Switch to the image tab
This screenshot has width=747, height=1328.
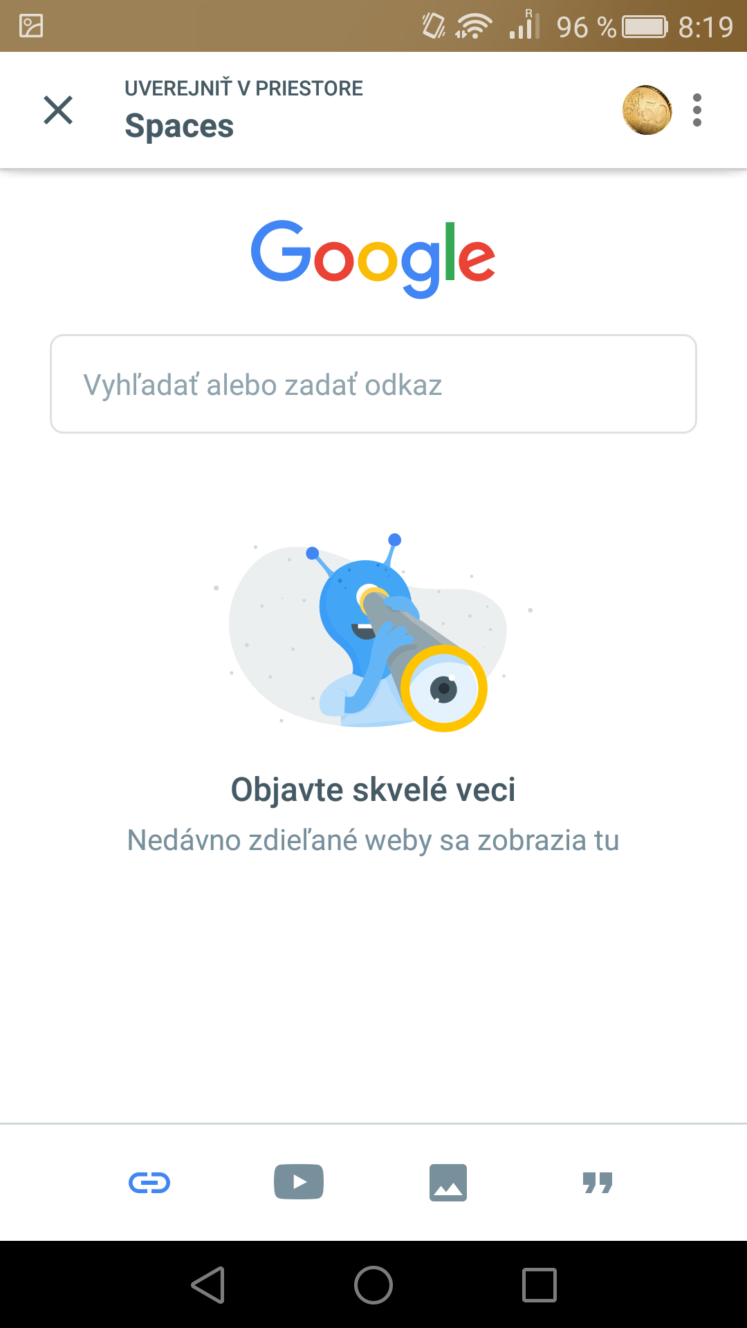pos(448,1183)
